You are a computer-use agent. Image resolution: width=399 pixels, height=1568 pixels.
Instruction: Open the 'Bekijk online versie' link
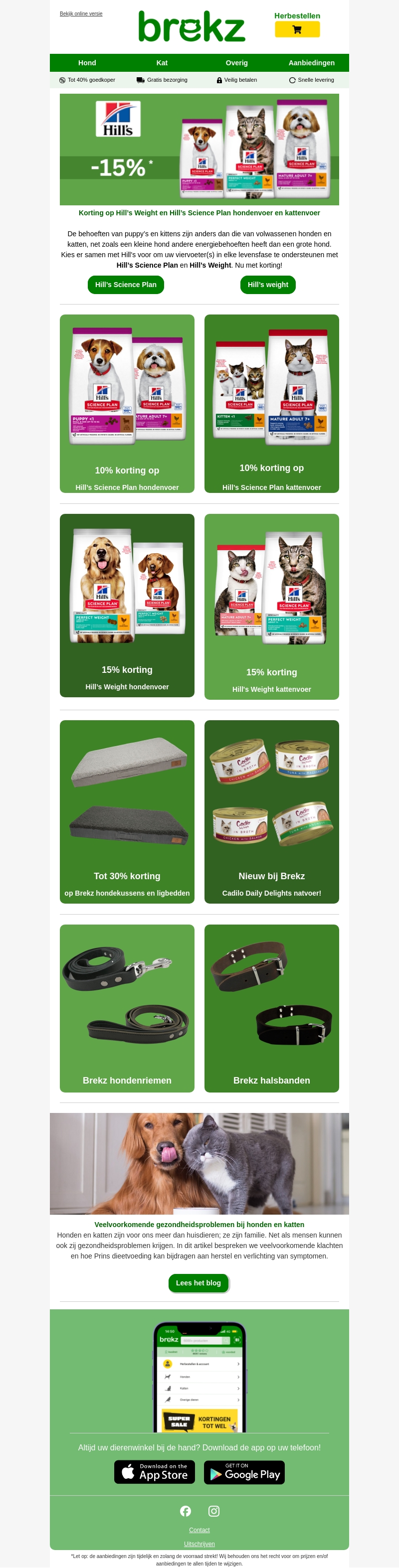click(81, 13)
